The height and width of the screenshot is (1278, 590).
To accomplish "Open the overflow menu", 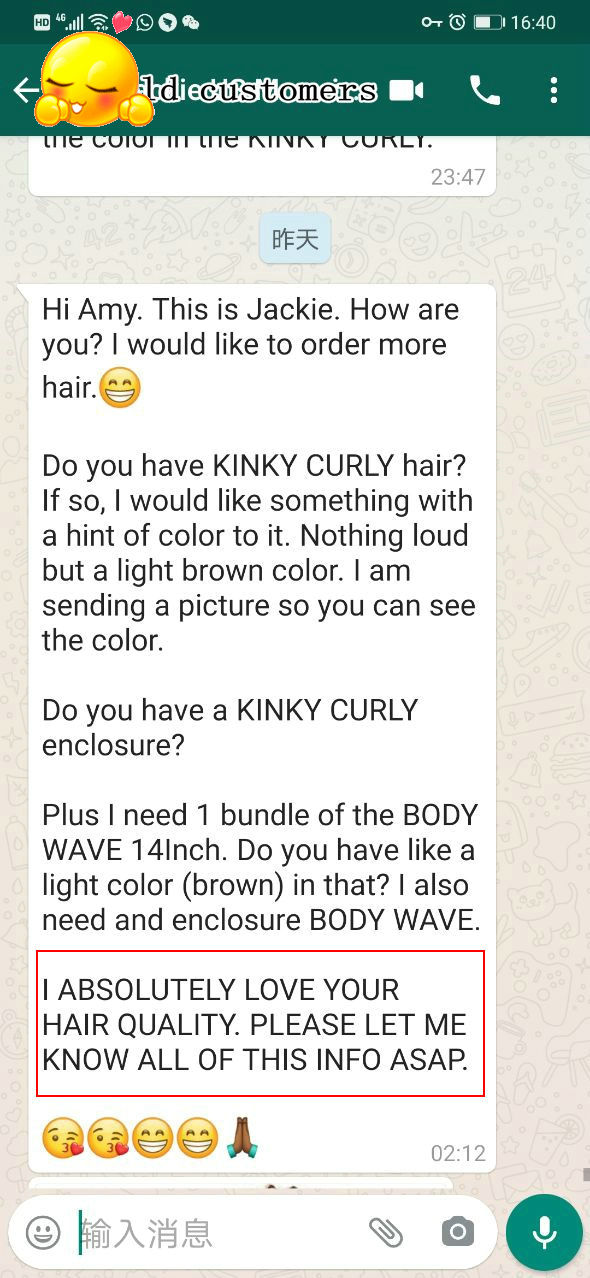I will pyautogui.click(x=553, y=91).
